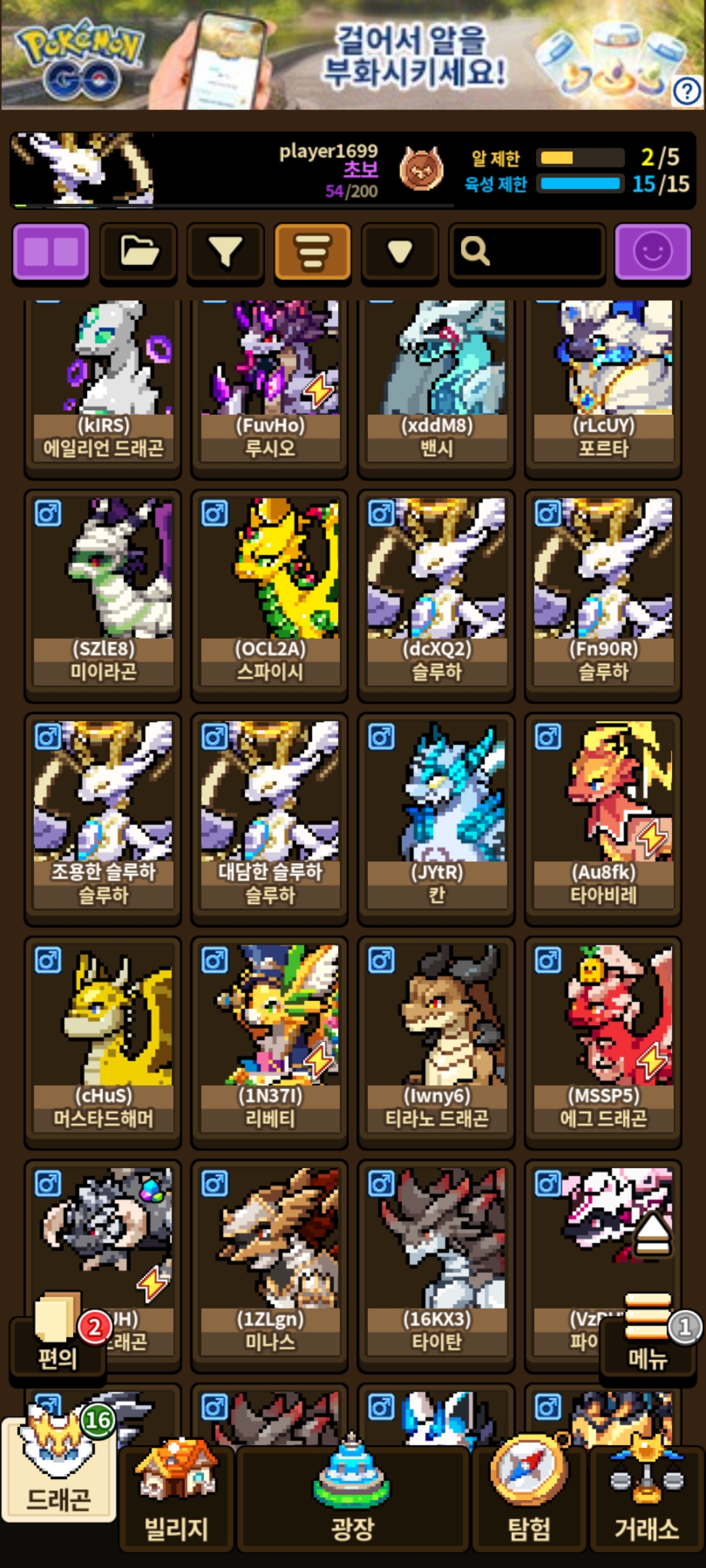Open the (SZlE8) 미이라곤 dragon card
This screenshot has width=706, height=1568.
pos(103,588)
